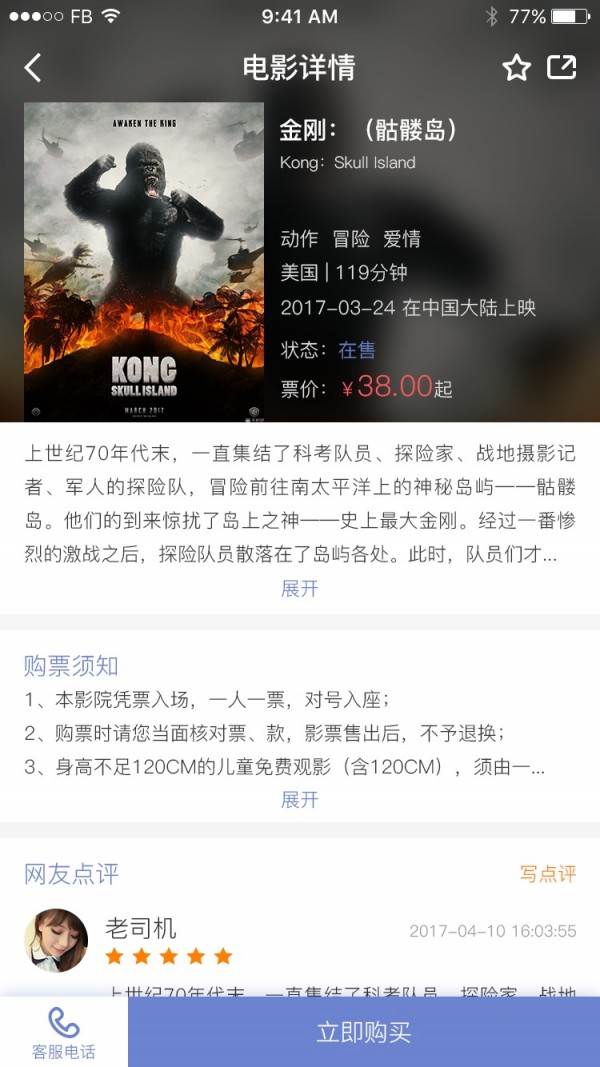Go back from the movie details page
This screenshot has height=1067, width=600.
click(x=33, y=68)
